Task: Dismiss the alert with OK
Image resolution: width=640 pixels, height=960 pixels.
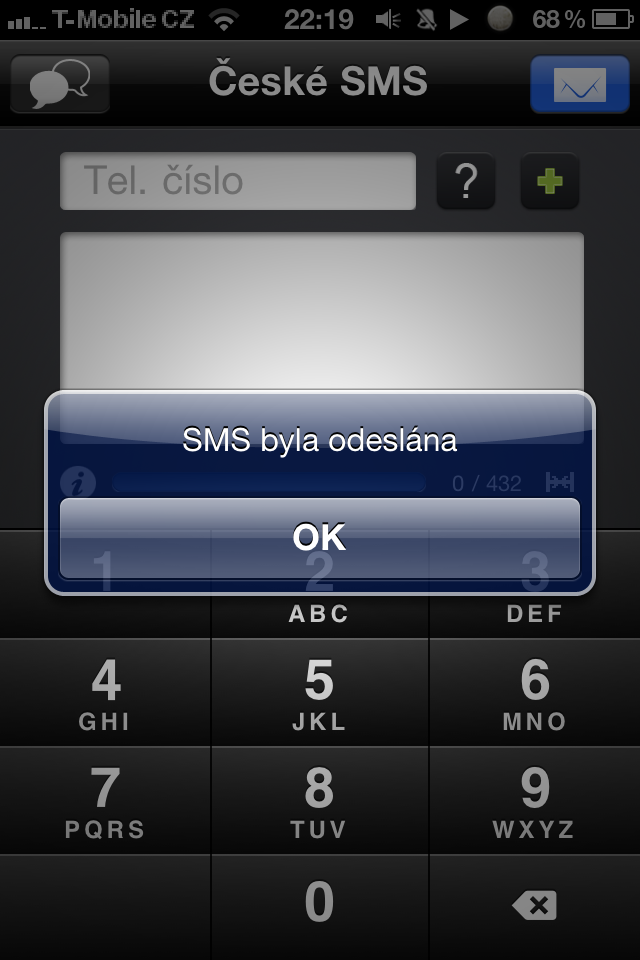Action: (x=320, y=538)
